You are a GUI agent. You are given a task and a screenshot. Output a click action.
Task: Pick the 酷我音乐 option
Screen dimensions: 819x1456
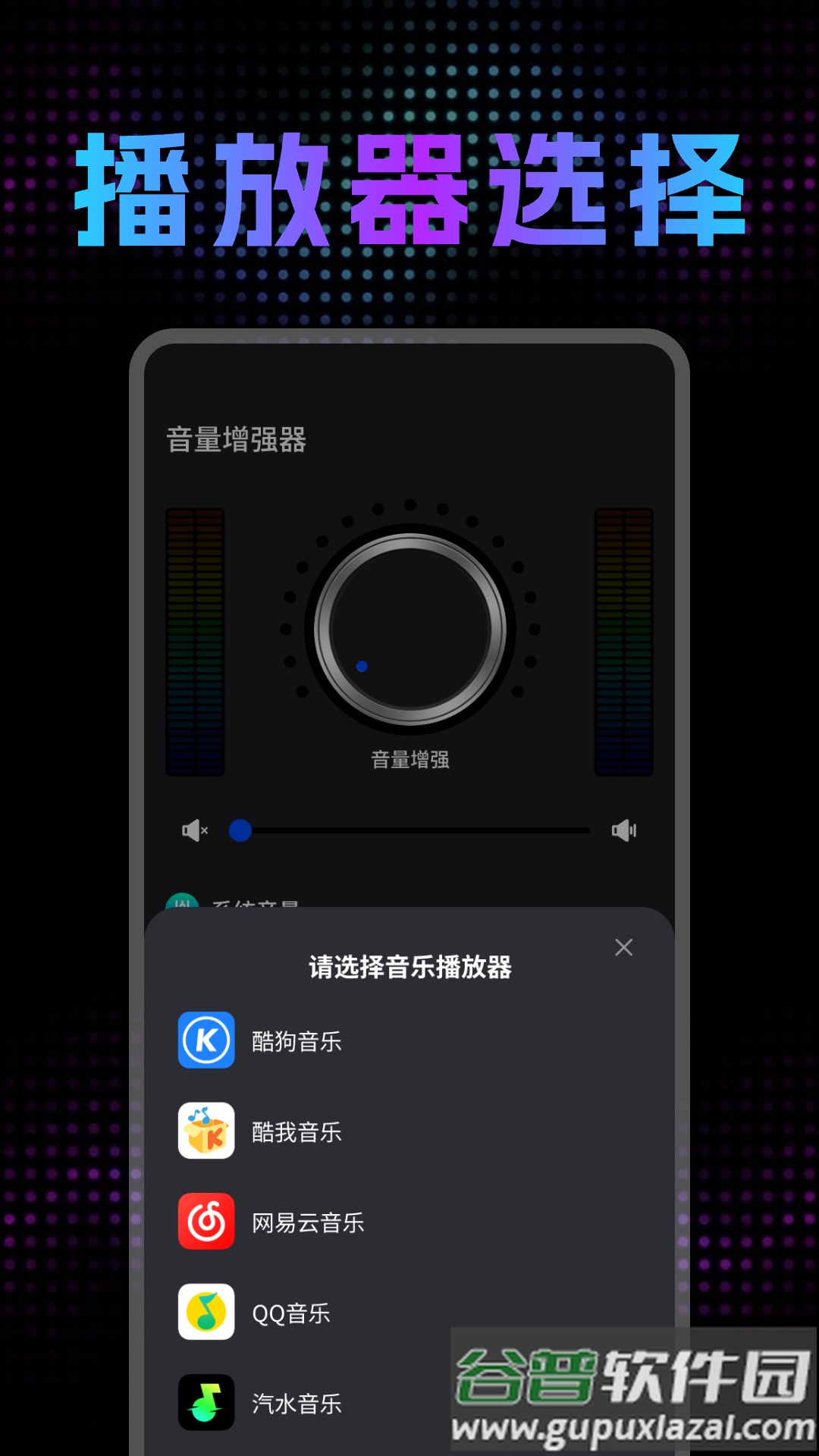(x=296, y=1132)
